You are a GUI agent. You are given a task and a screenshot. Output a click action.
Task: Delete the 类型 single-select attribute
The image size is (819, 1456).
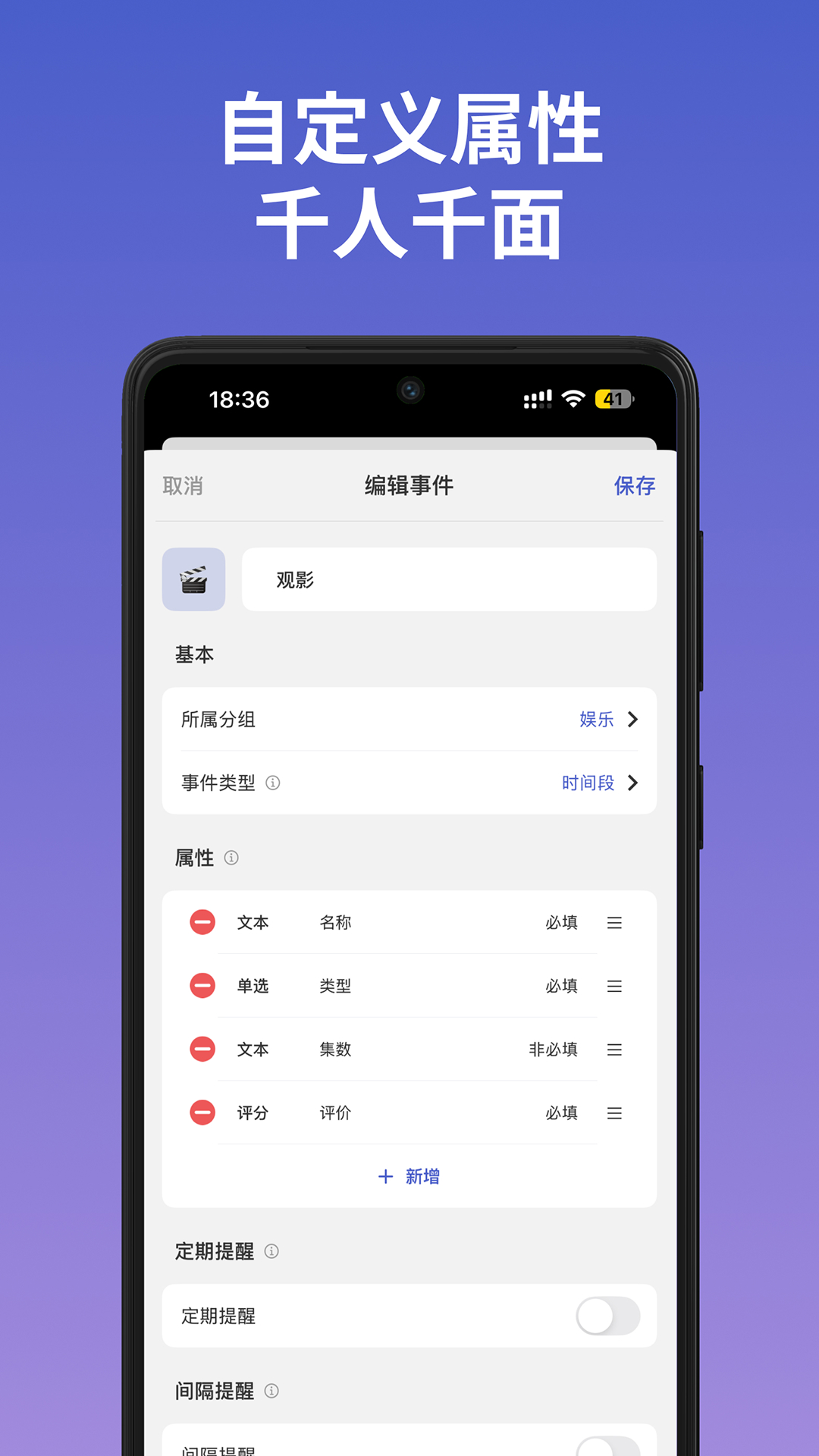(202, 986)
